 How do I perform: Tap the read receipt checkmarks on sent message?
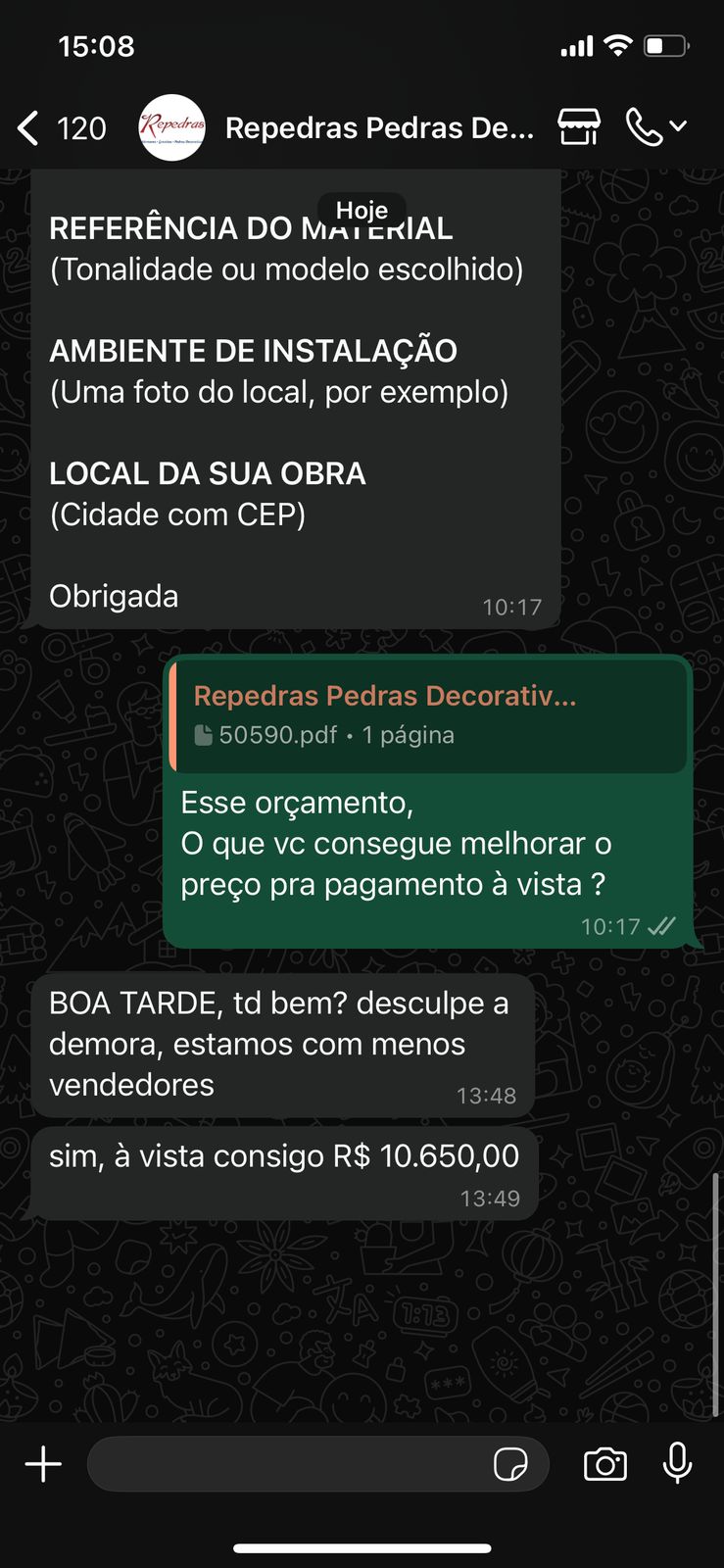664,925
